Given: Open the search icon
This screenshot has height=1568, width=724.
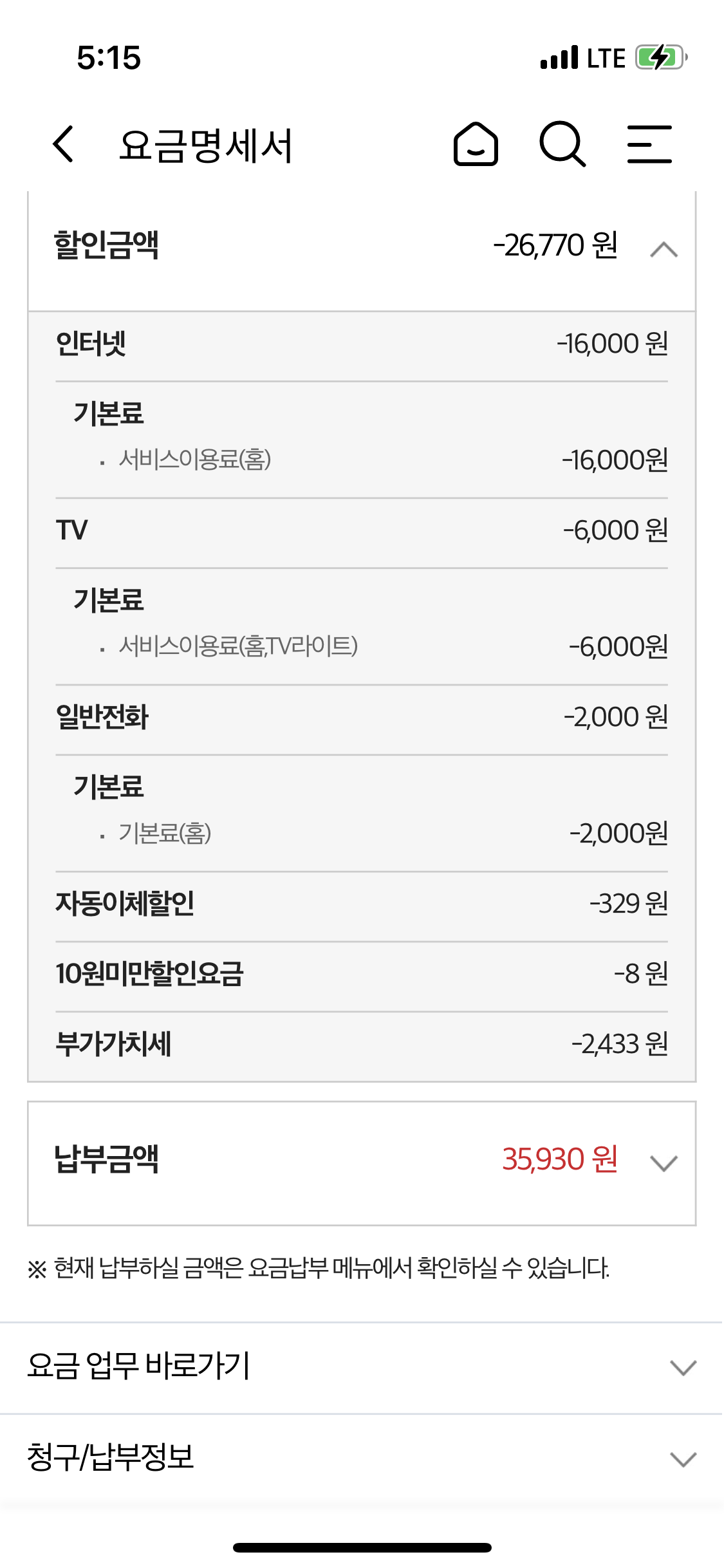Looking at the screenshot, I should point(562,144).
